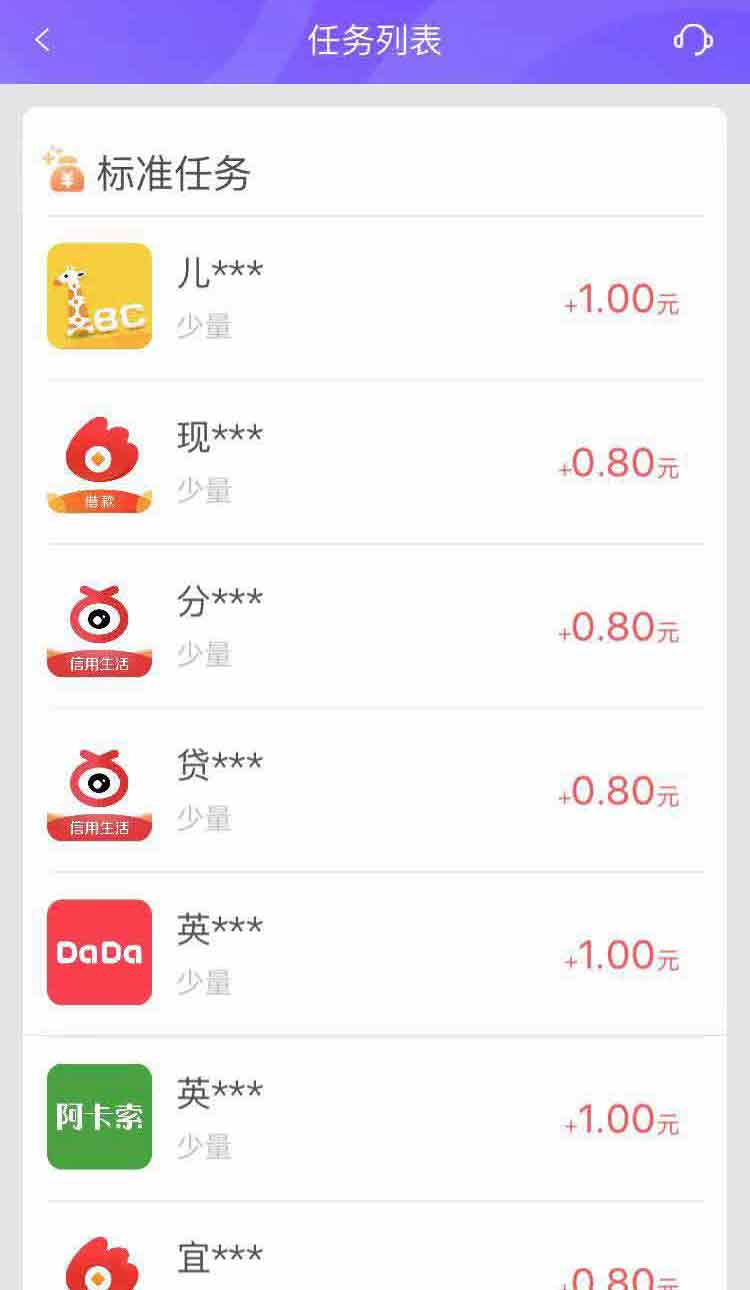Click the 英*** label of 阿卡索 task
Screen dimensions: 750x1290
(219, 1091)
